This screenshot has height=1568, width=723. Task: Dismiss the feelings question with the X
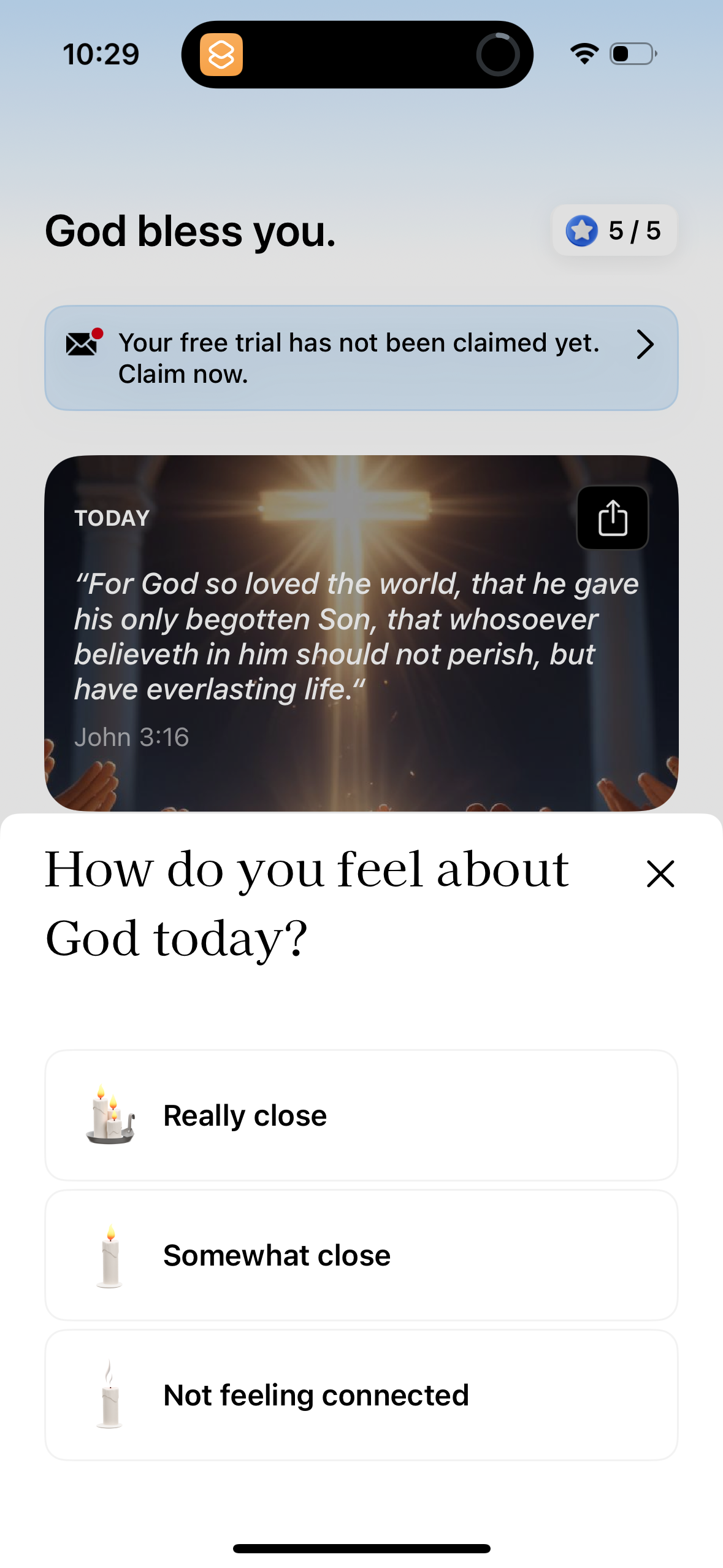(659, 875)
